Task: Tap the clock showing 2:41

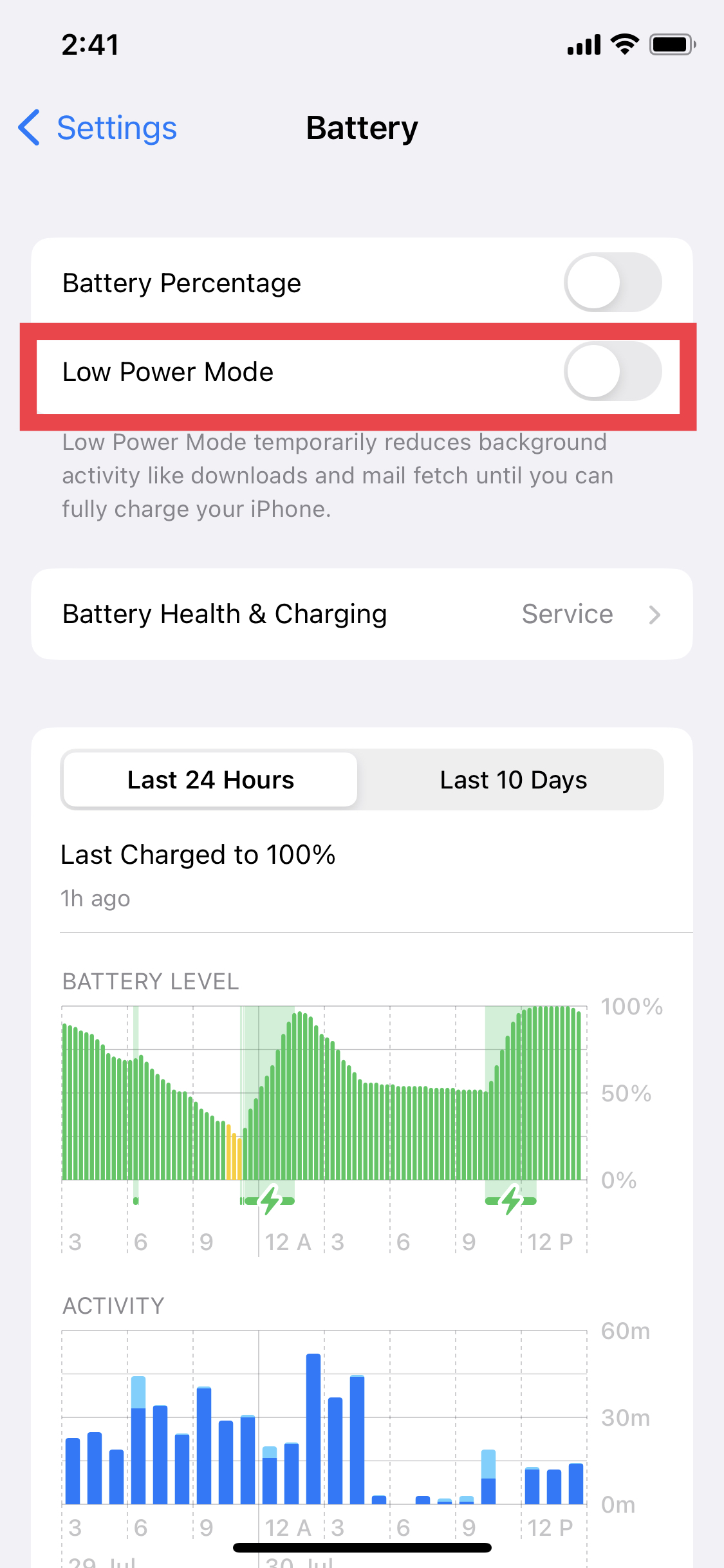Action: pyautogui.click(x=90, y=44)
